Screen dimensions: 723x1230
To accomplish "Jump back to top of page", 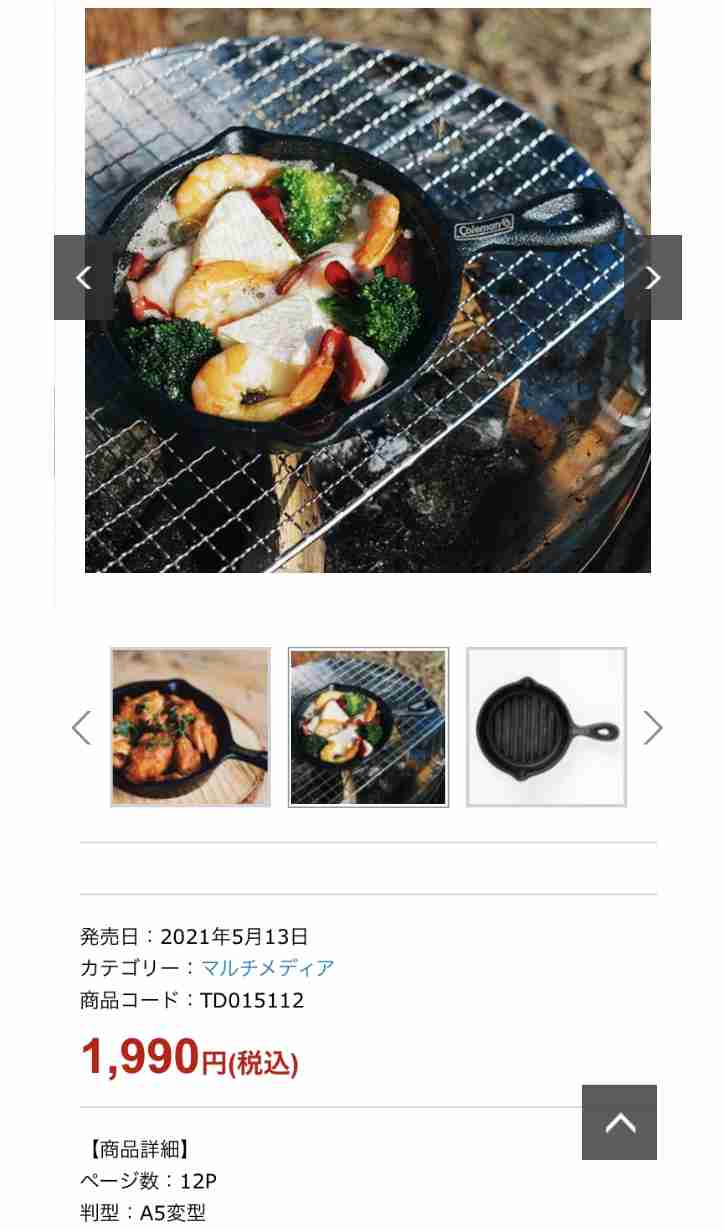I will point(620,1122).
